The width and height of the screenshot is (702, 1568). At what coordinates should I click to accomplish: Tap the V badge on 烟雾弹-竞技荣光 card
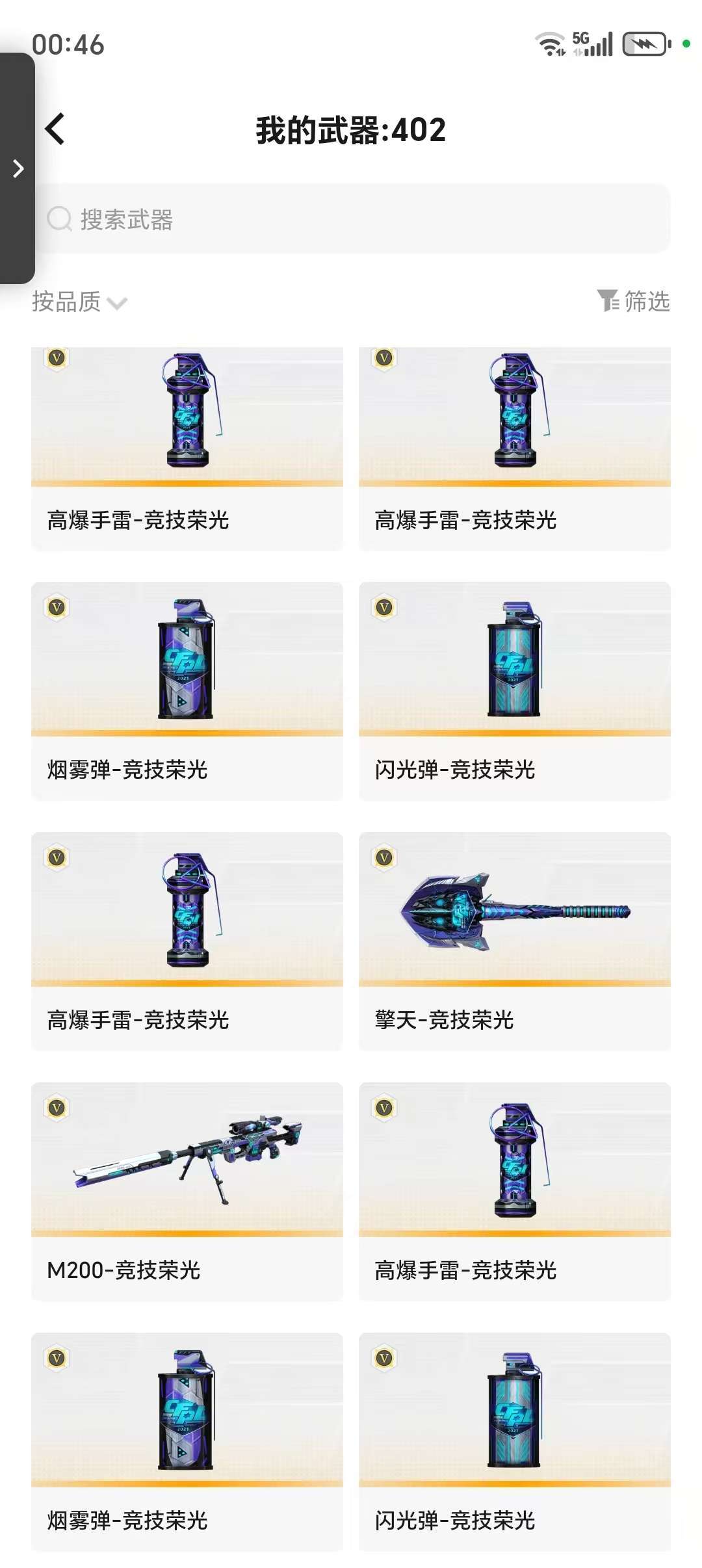[56, 608]
